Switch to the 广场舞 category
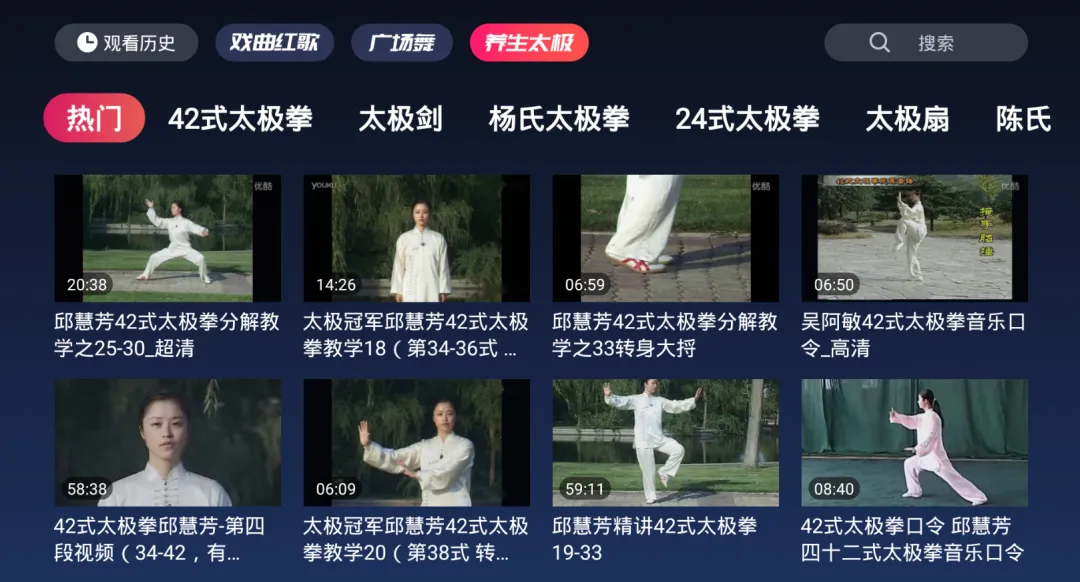This screenshot has height=582, width=1080. pyautogui.click(x=401, y=43)
